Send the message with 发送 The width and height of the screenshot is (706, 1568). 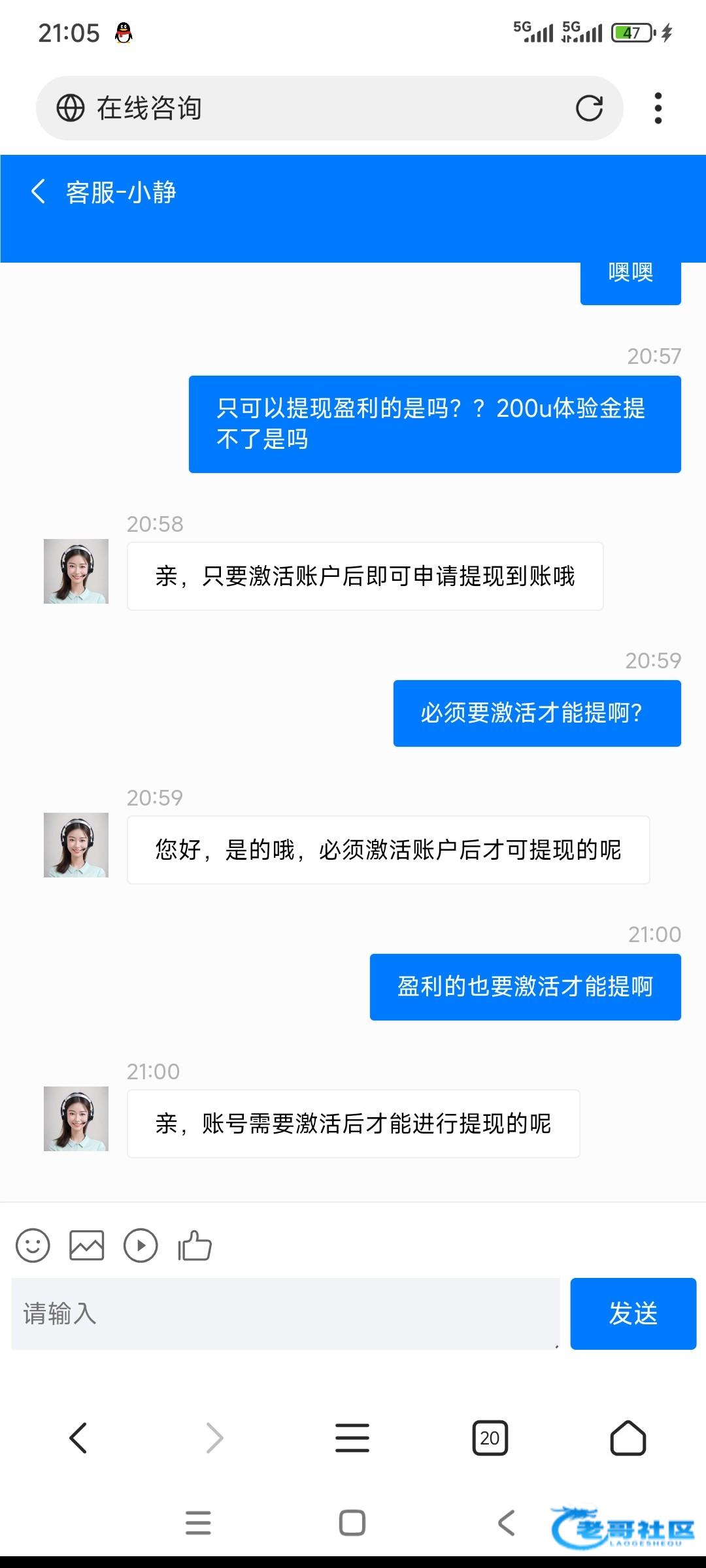(x=633, y=1313)
